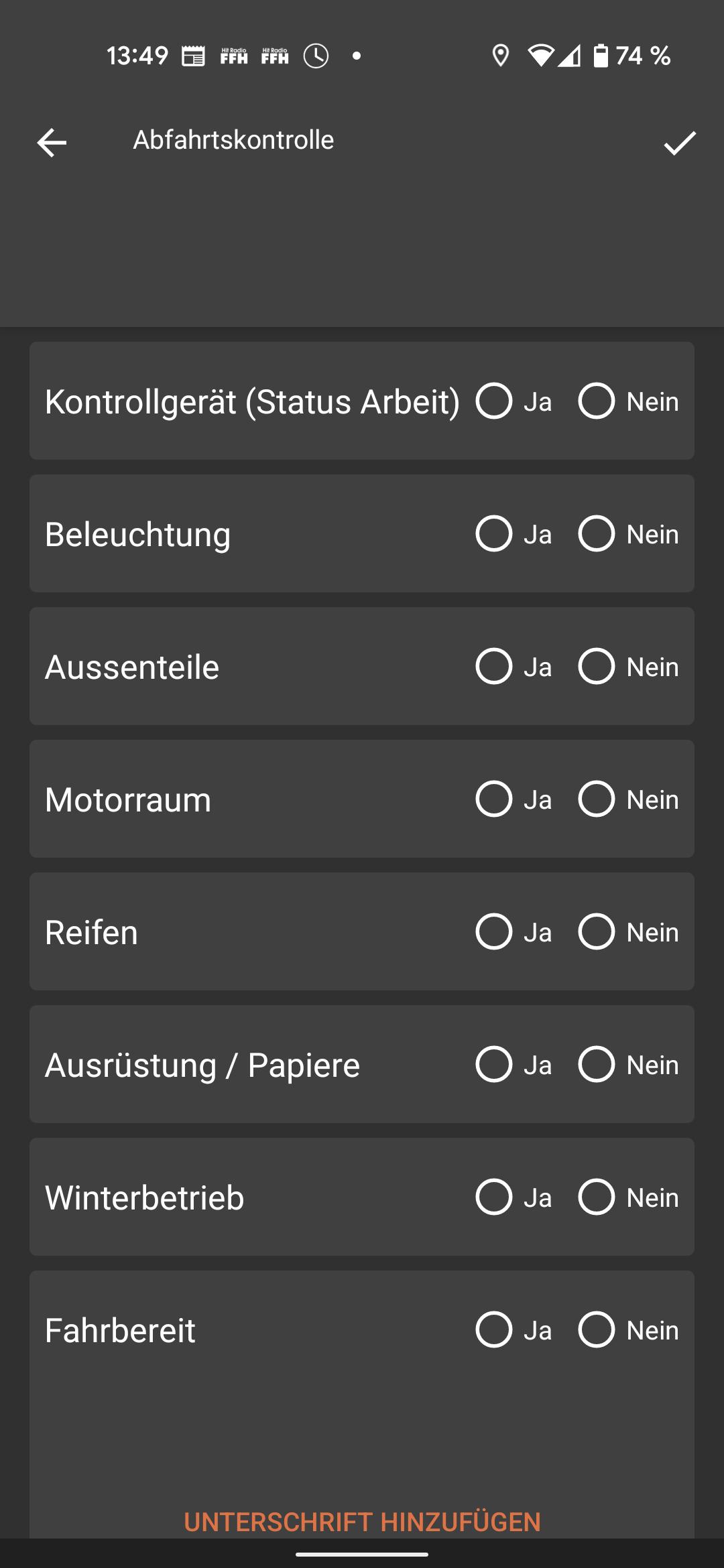Tap Unterschrift hinzufügen to add signature
The image size is (724, 1568).
[362, 1522]
